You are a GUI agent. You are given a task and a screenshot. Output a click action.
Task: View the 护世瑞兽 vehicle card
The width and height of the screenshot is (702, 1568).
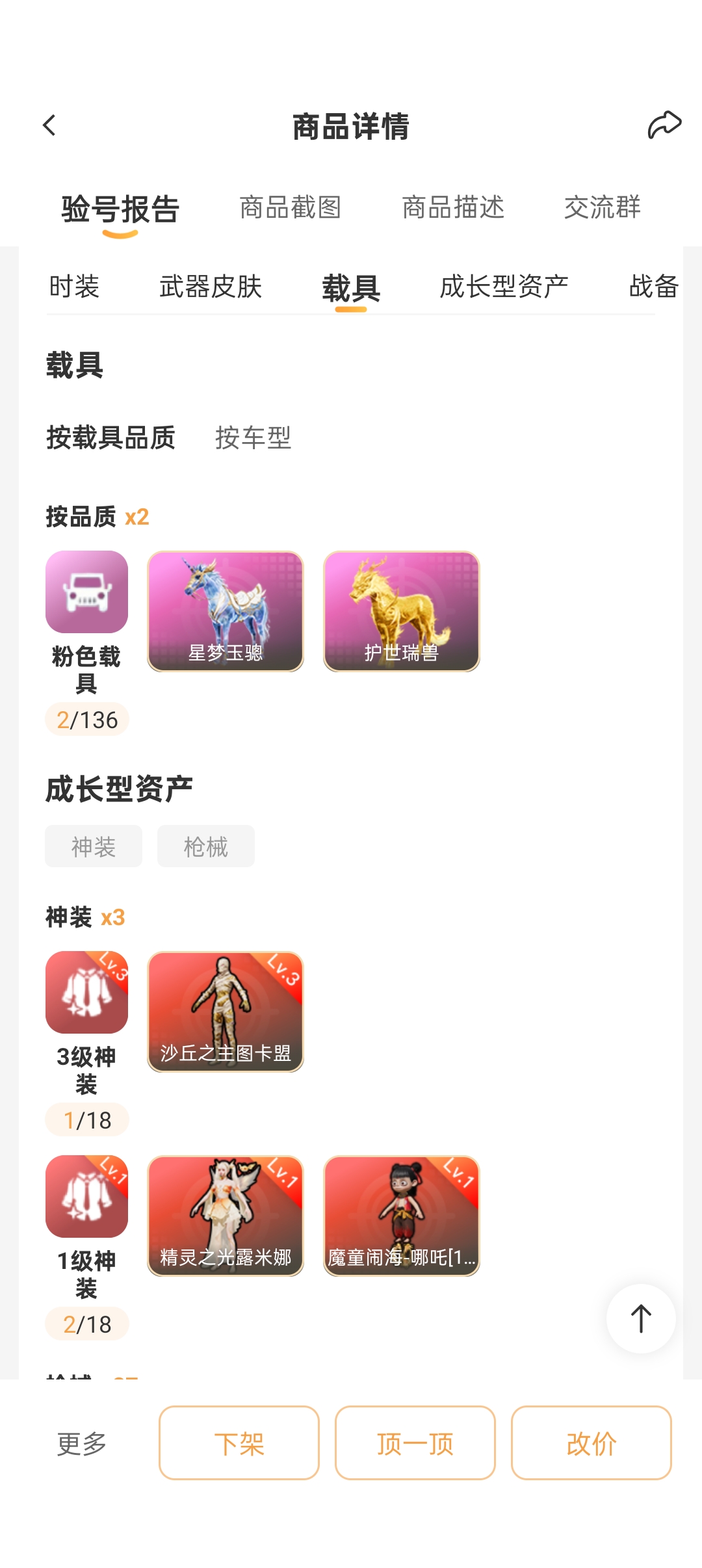click(x=402, y=611)
